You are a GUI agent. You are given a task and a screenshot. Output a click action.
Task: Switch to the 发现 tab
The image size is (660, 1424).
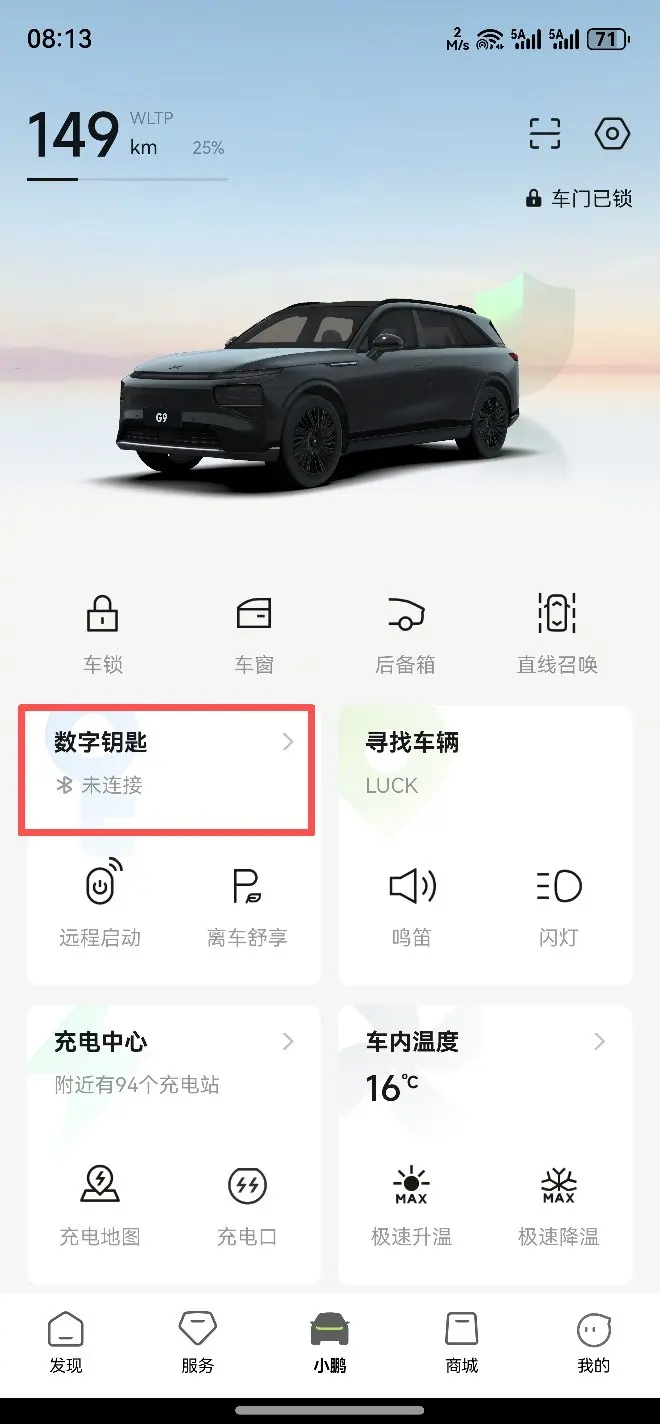66,1344
